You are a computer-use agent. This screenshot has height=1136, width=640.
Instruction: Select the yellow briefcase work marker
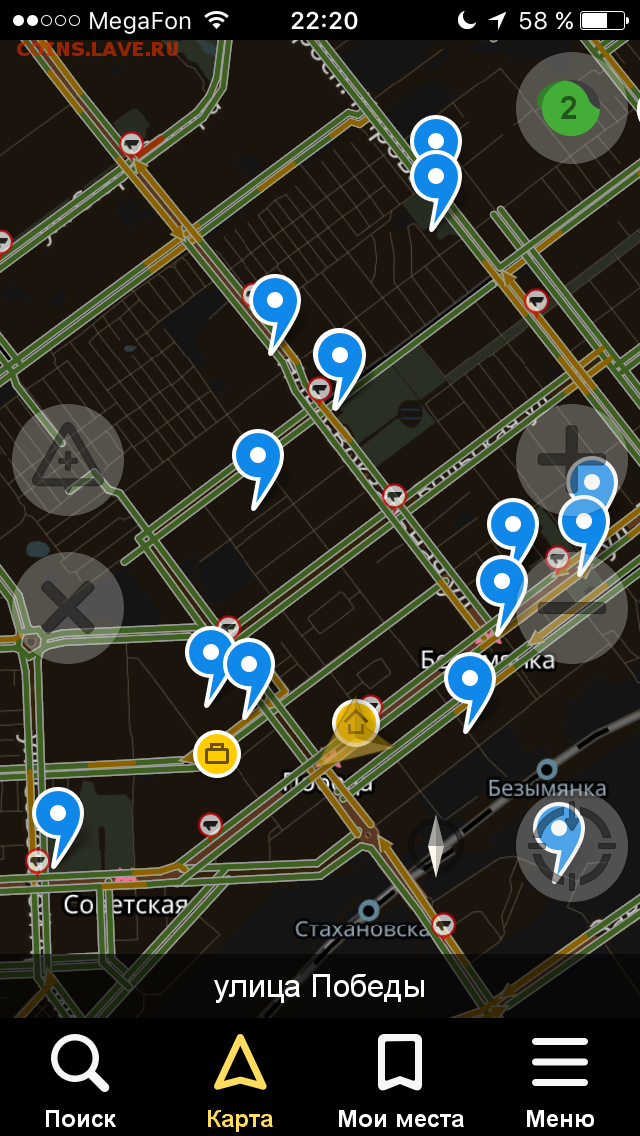[217, 753]
